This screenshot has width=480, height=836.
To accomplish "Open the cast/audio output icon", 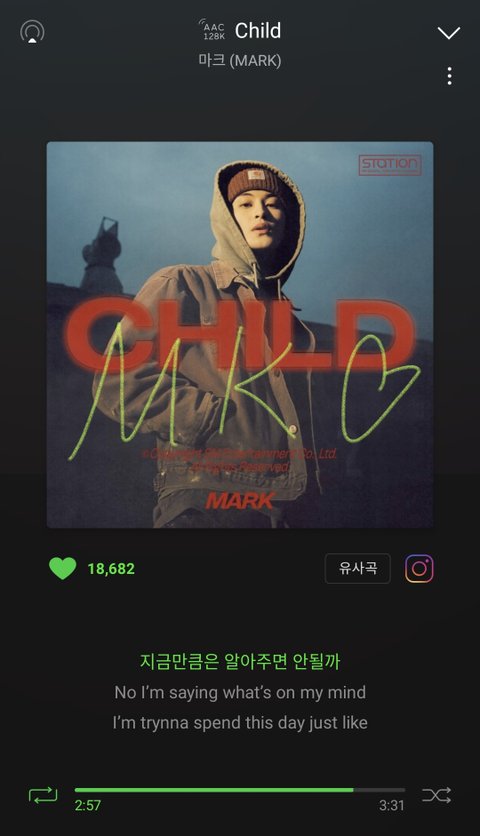I will (32, 32).
